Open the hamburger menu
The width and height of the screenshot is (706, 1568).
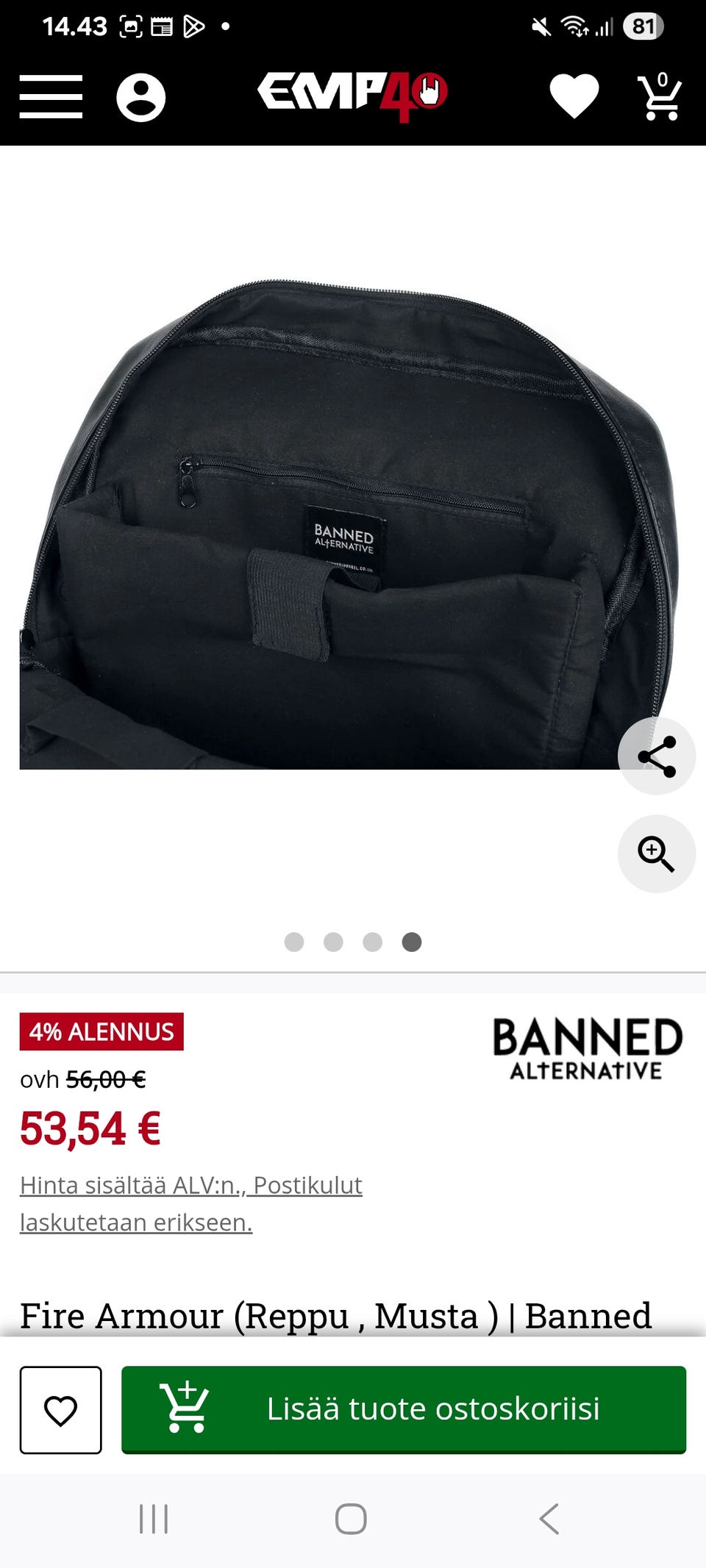(51, 96)
